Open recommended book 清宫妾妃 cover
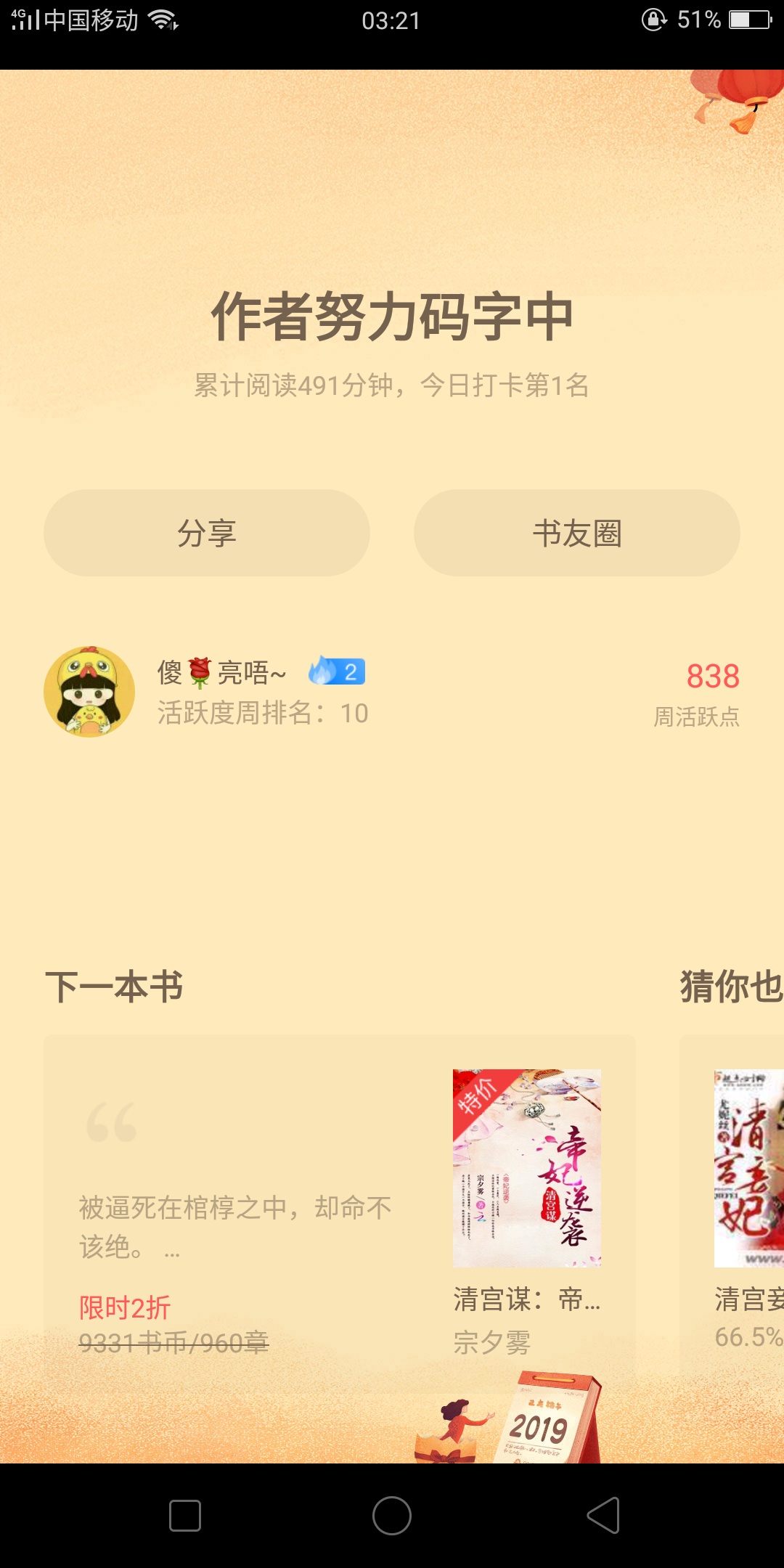 [x=749, y=1167]
